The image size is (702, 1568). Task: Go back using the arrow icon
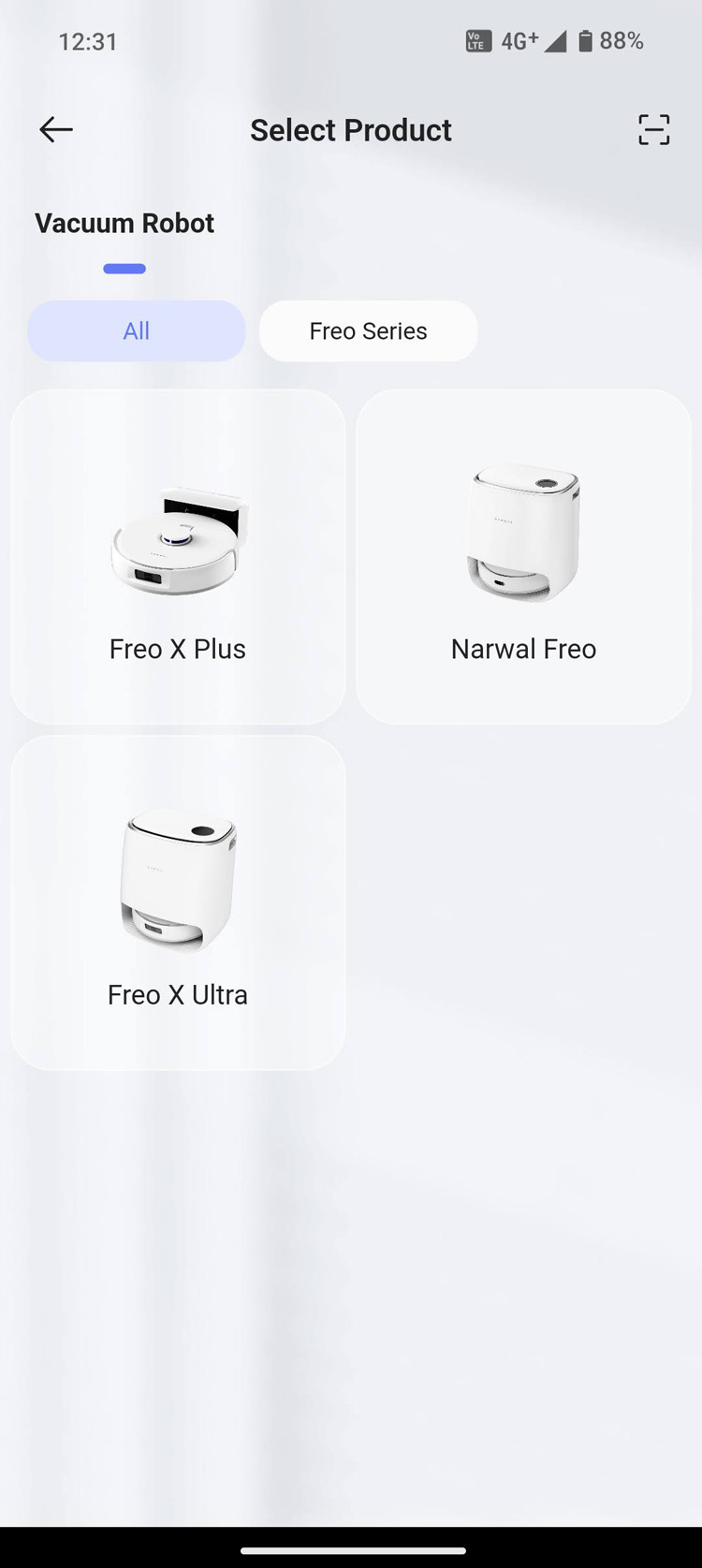pyautogui.click(x=56, y=129)
